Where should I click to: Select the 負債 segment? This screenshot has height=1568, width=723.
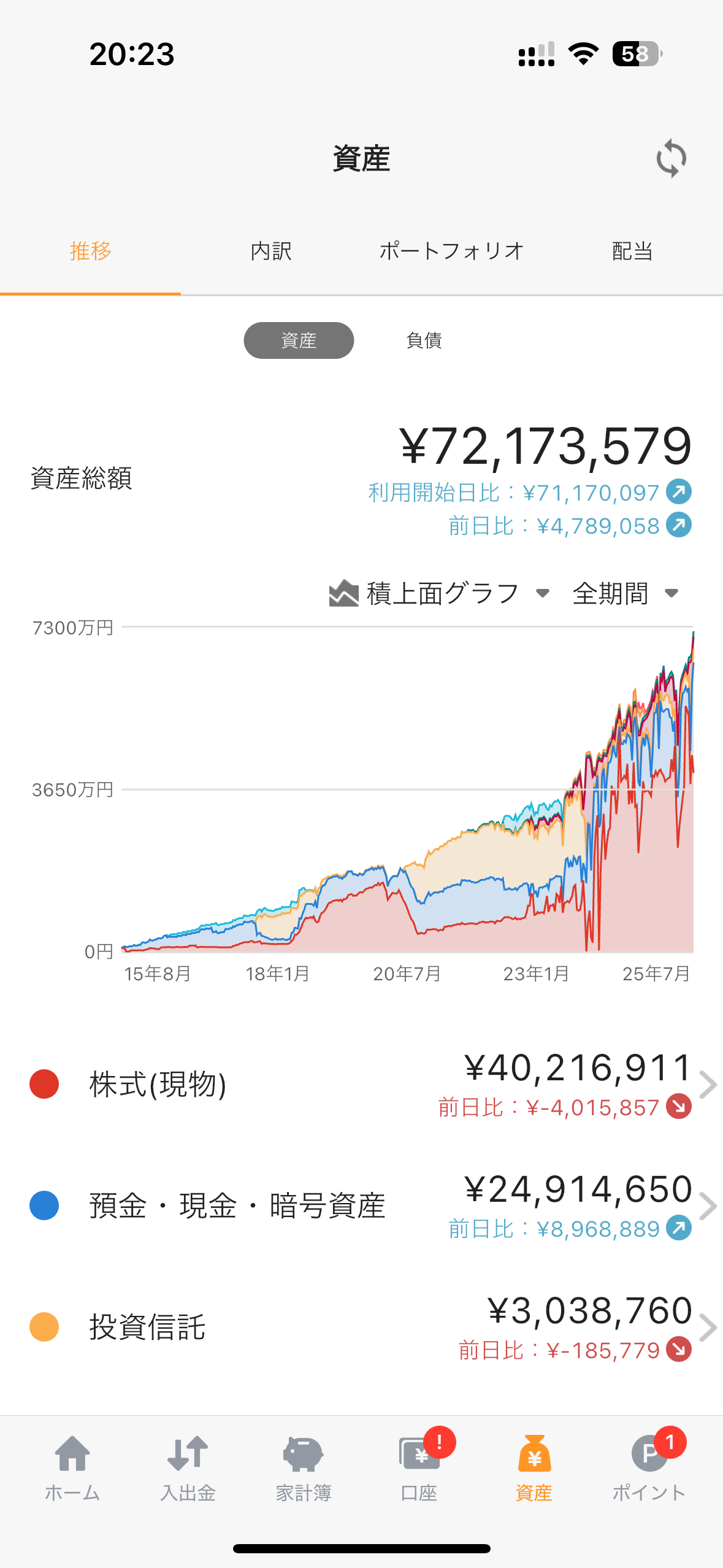[x=424, y=340]
